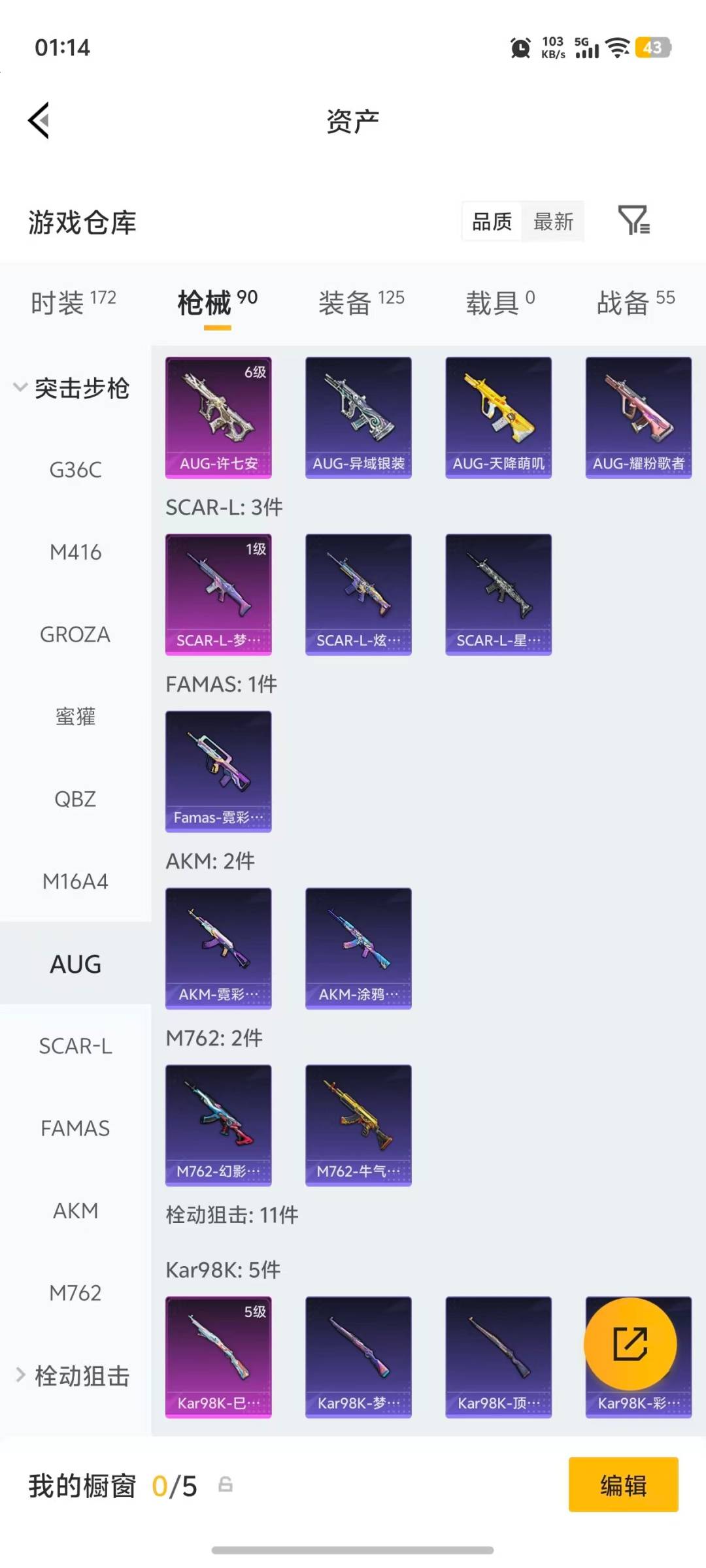Image resolution: width=706 pixels, height=1568 pixels.
Task: Go back using the top-left arrow
Action: tap(39, 121)
